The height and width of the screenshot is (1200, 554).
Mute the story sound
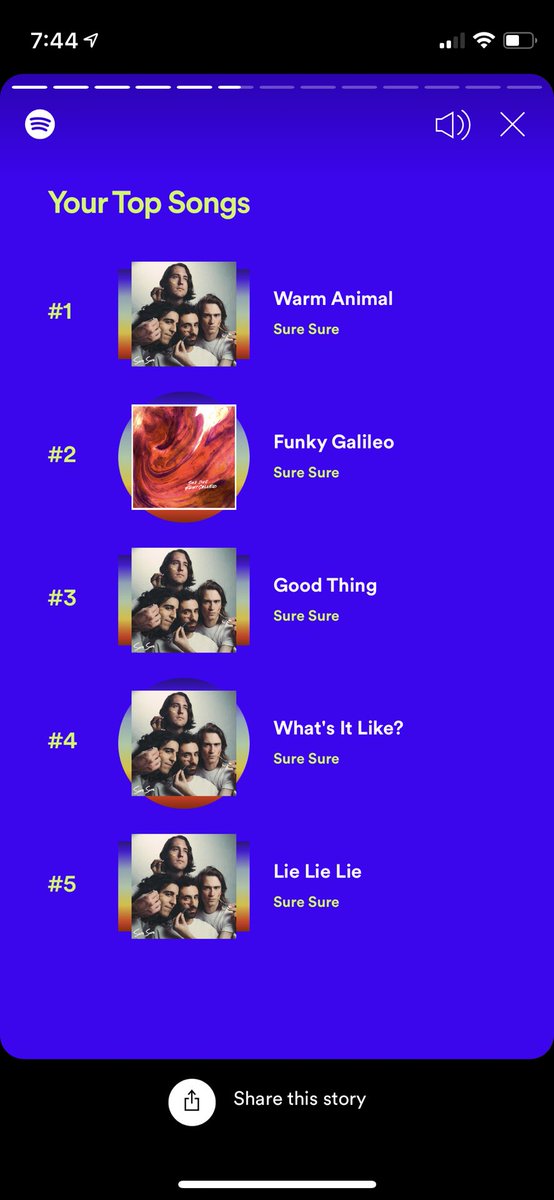[453, 125]
